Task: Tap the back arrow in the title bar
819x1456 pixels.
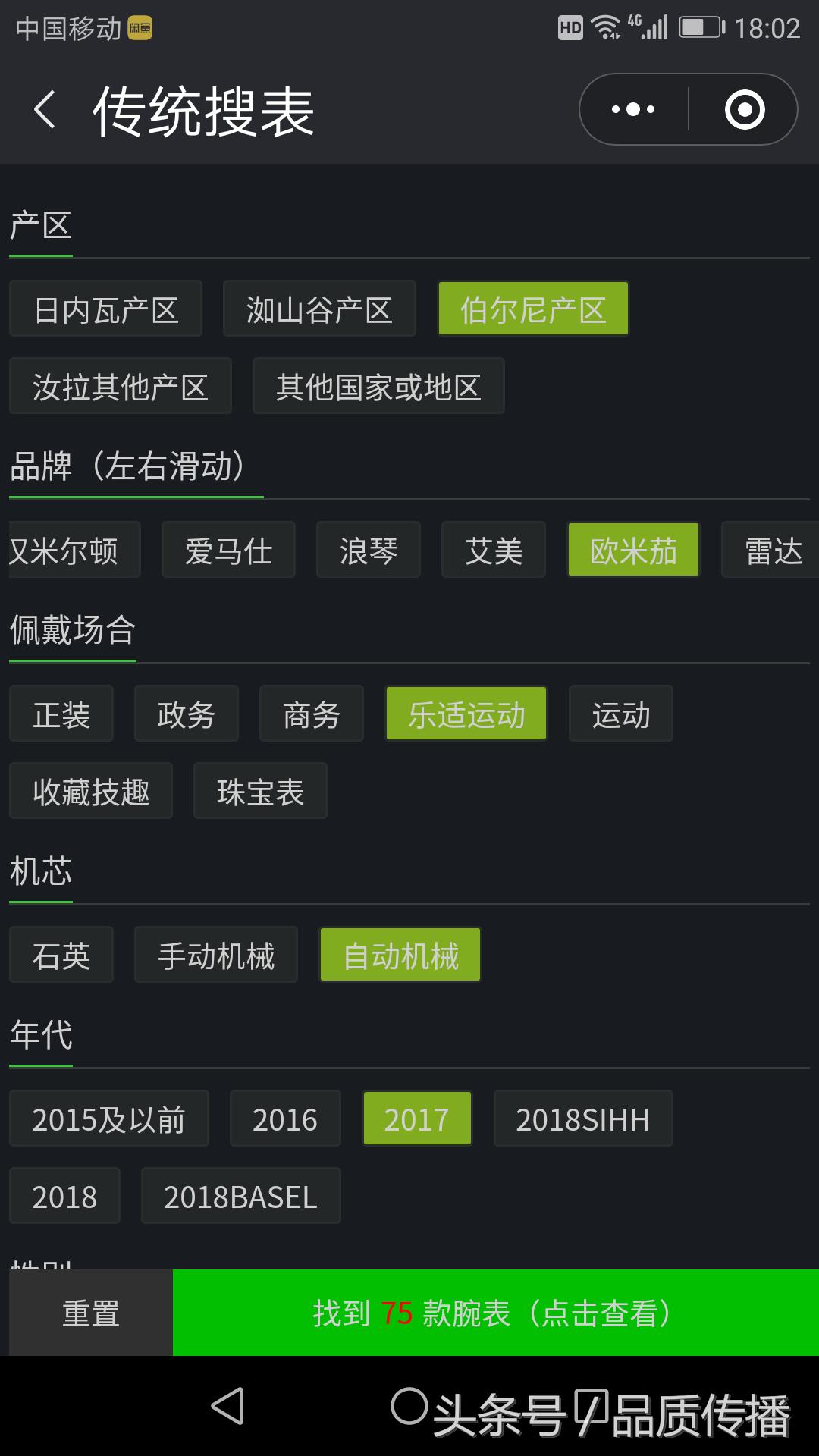Action: click(x=43, y=108)
